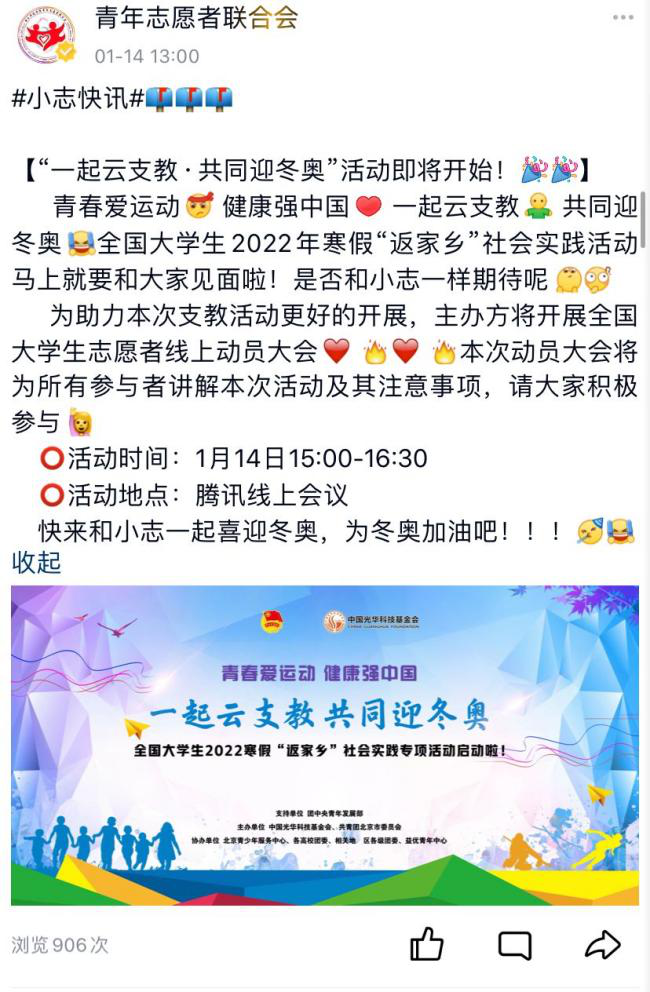Collapse the post text with 收起
650x992 pixels.
(36, 561)
